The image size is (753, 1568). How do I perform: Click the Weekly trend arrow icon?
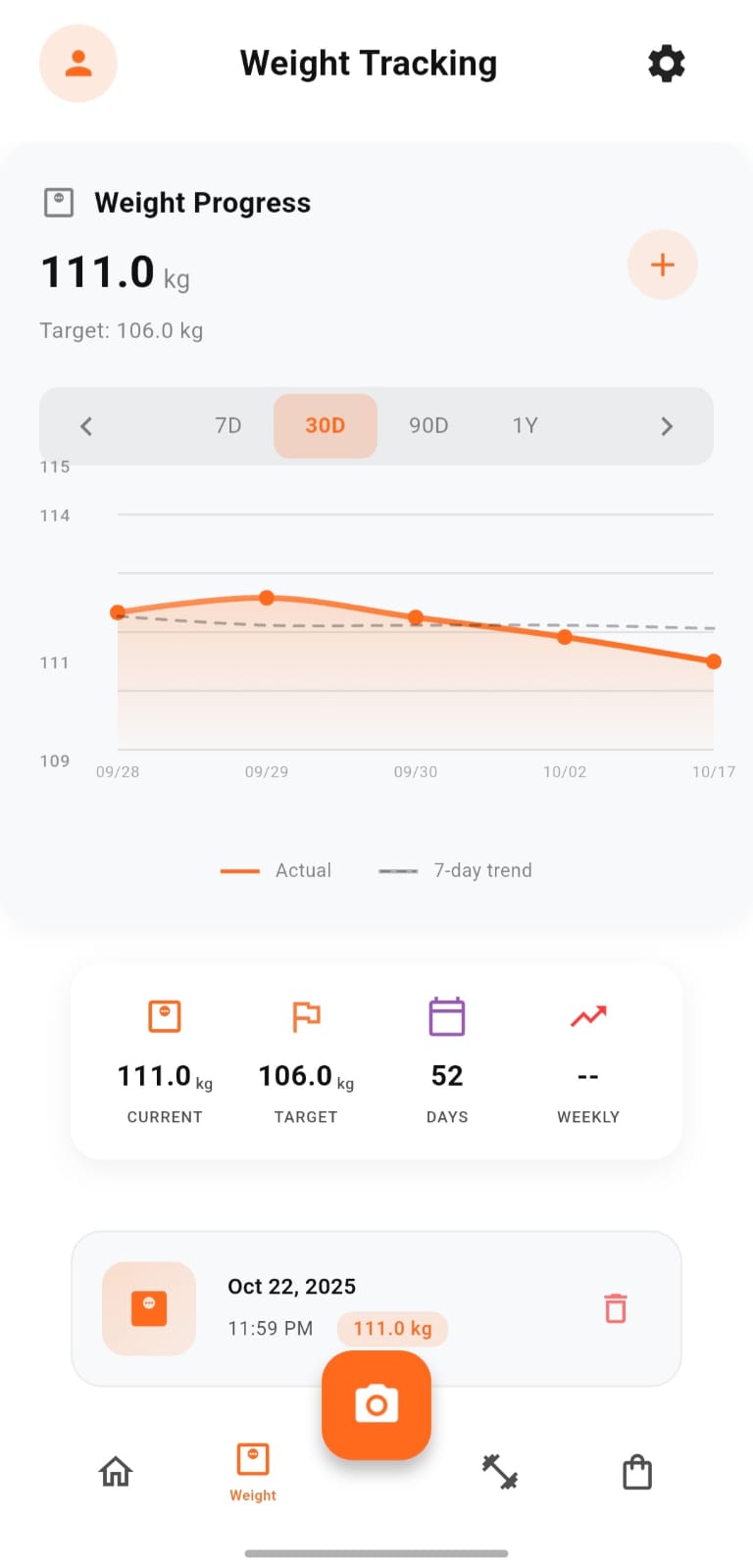(587, 1016)
